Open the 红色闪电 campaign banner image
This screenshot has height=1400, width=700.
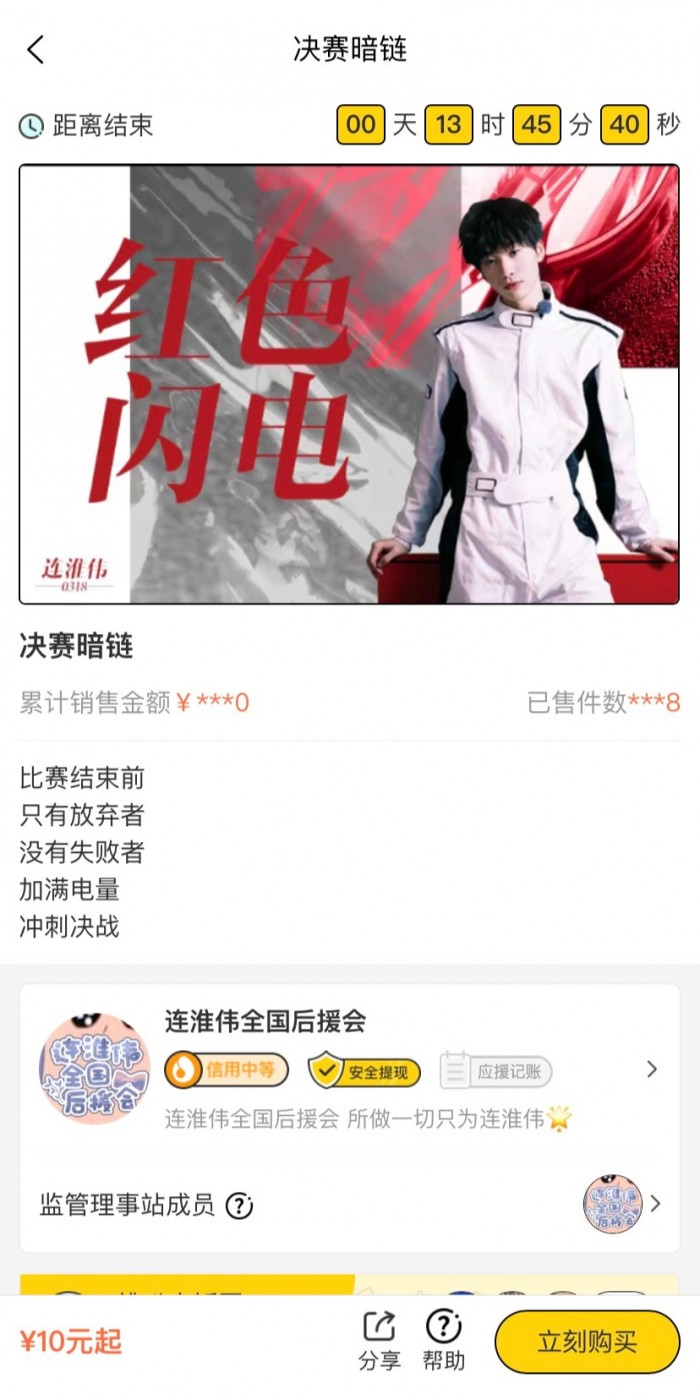tap(349, 384)
